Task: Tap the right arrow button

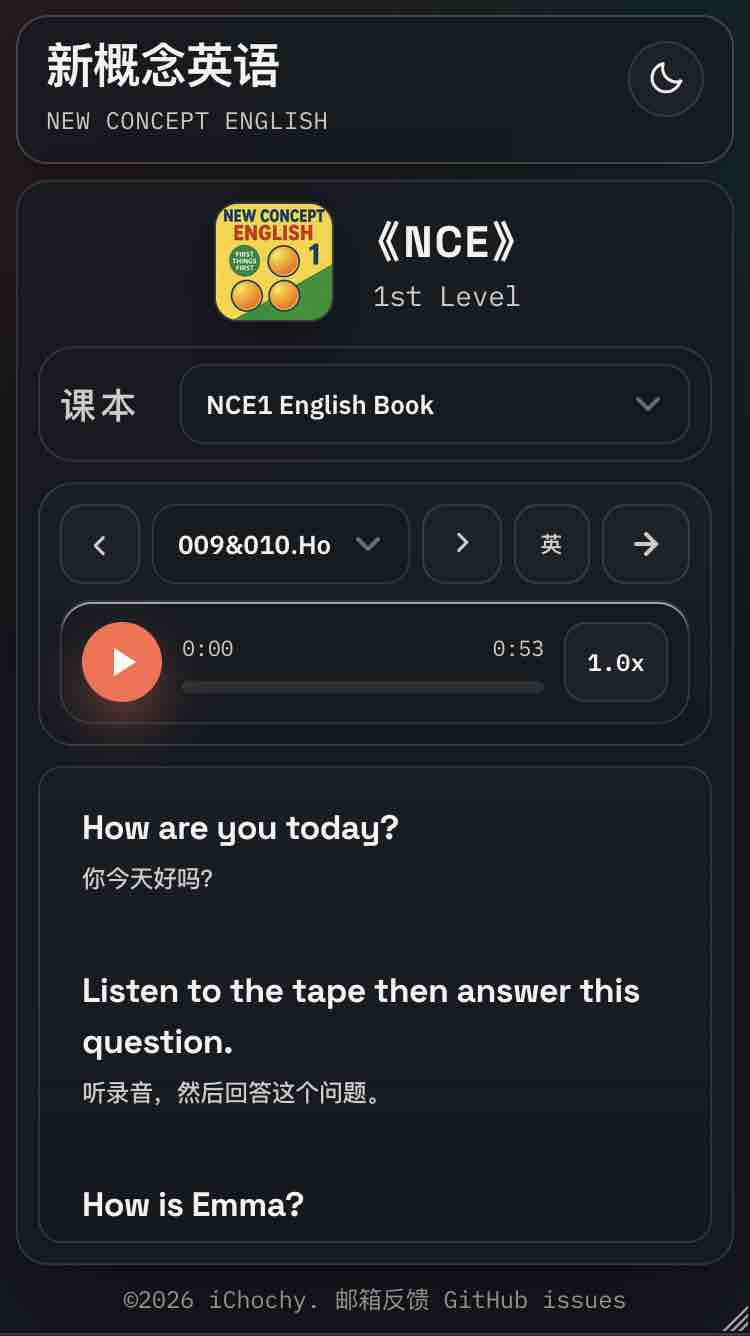Action: [x=646, y=544]
